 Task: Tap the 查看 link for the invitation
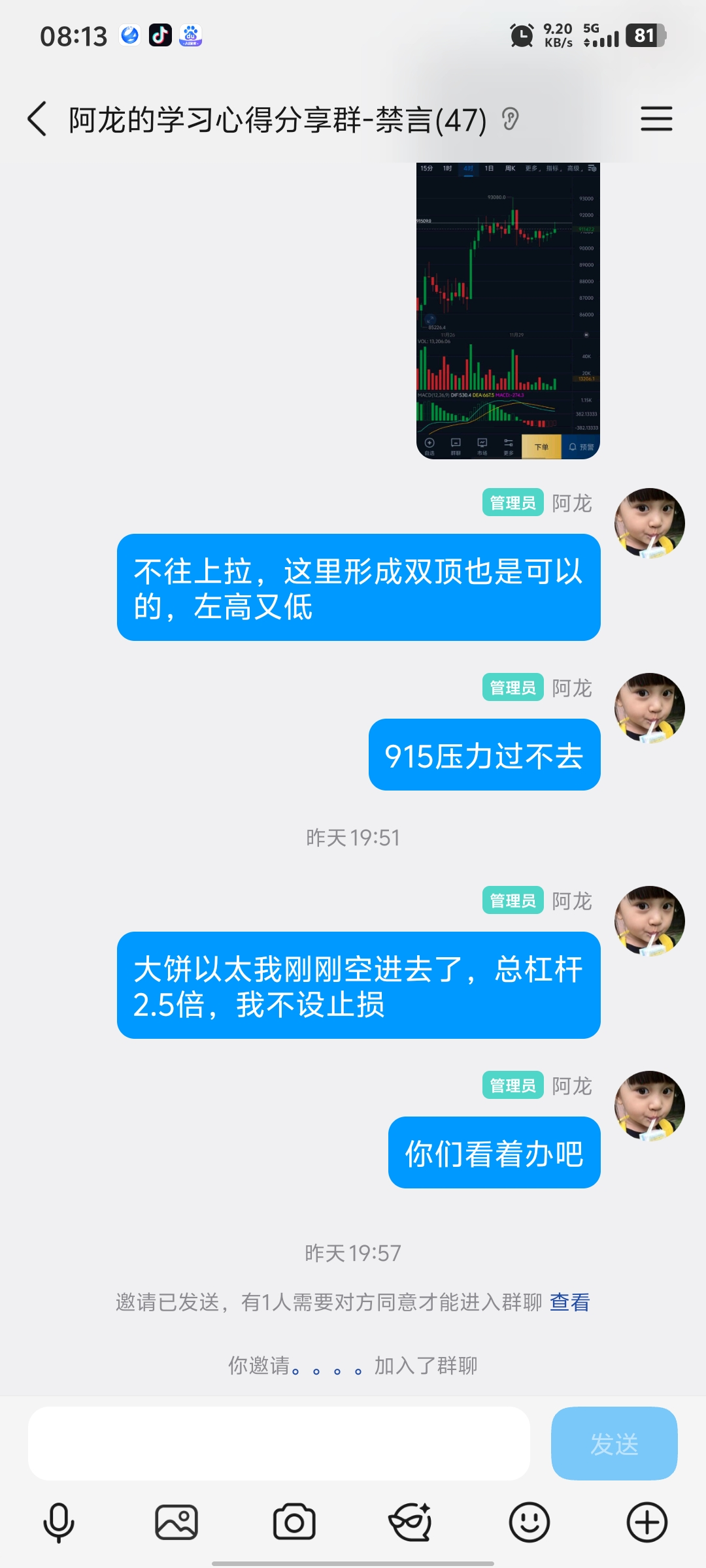click(x=569, y=1302)
